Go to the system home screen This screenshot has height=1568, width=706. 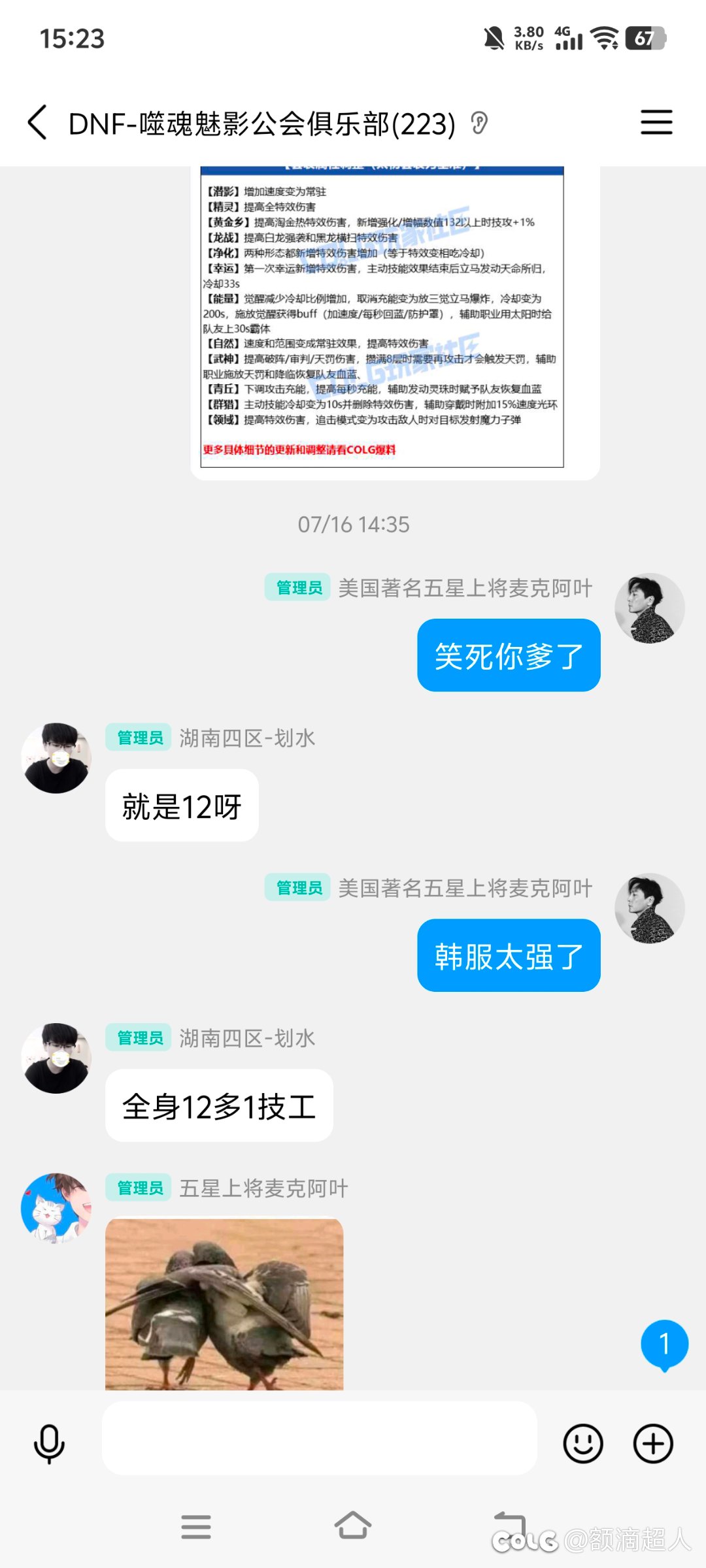[353, 1526]
